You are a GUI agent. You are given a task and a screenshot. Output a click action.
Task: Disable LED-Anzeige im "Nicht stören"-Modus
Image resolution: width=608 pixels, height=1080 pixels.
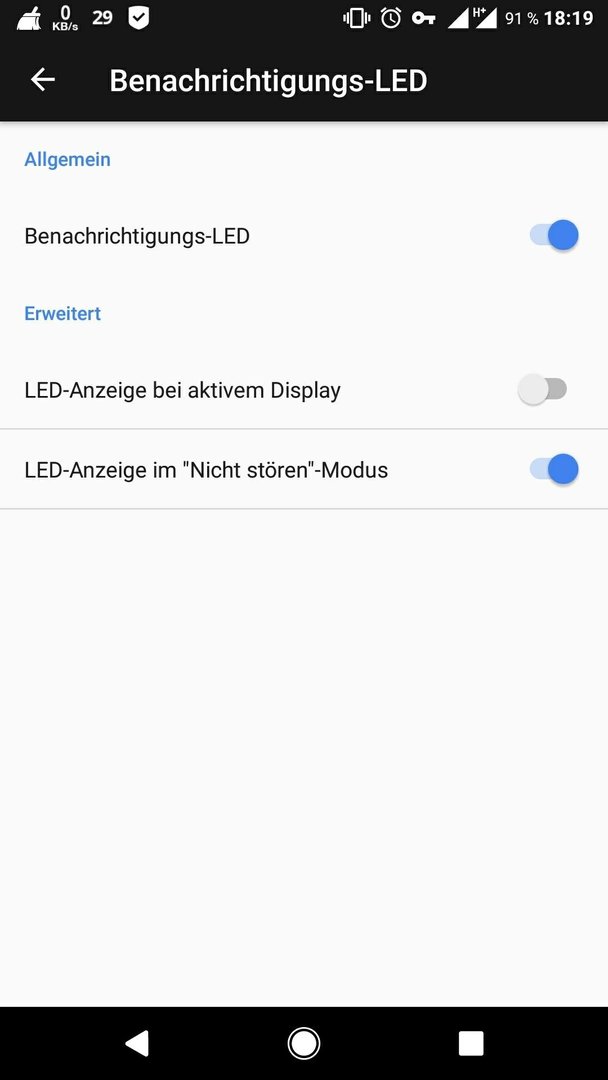pyautogui.click(x=554, y=470)
